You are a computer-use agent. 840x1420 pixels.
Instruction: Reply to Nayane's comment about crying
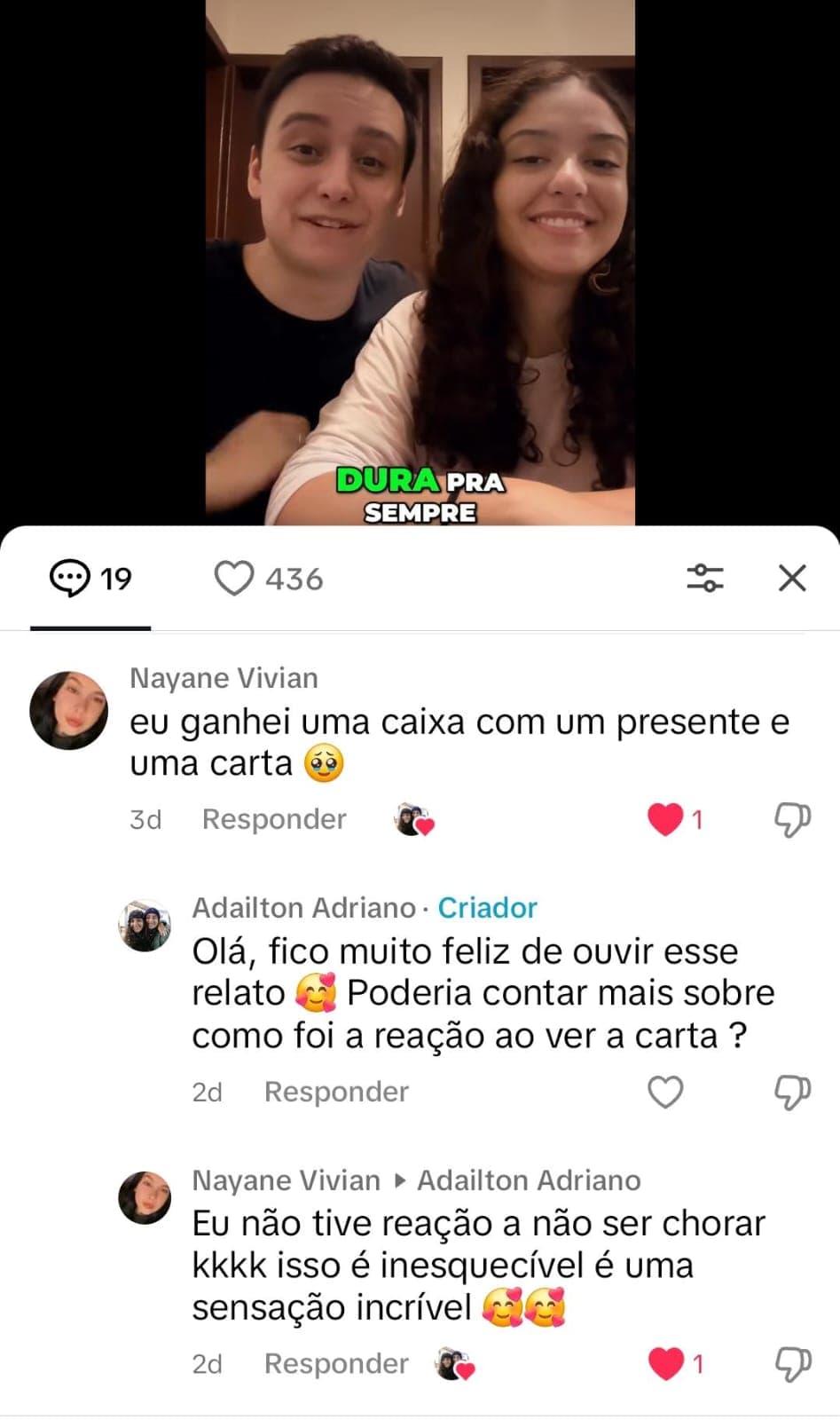point(336,1364)
